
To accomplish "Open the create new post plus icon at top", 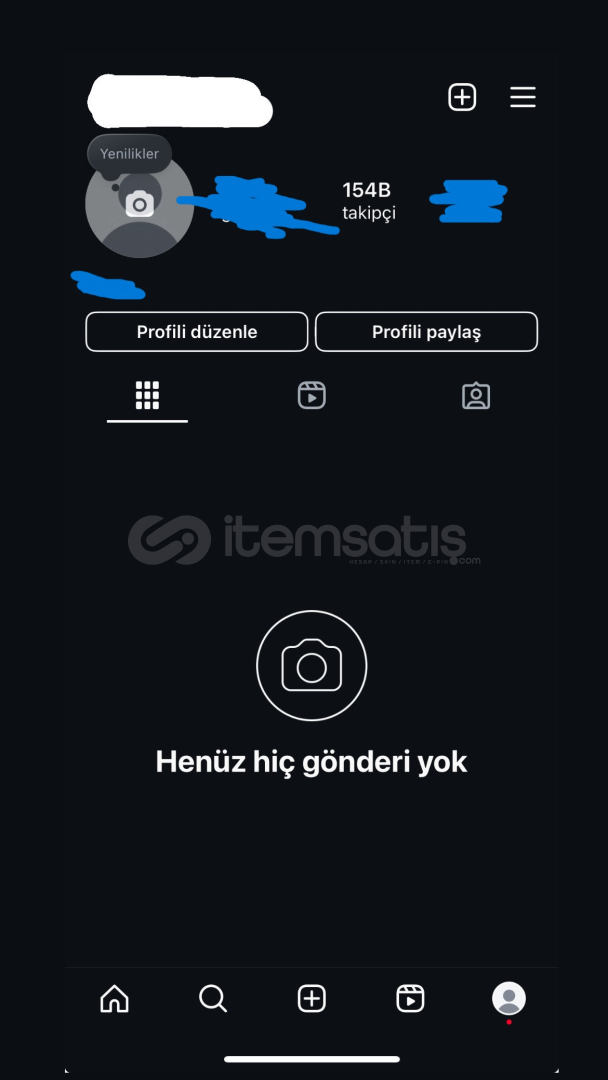I will pos(462,97).
